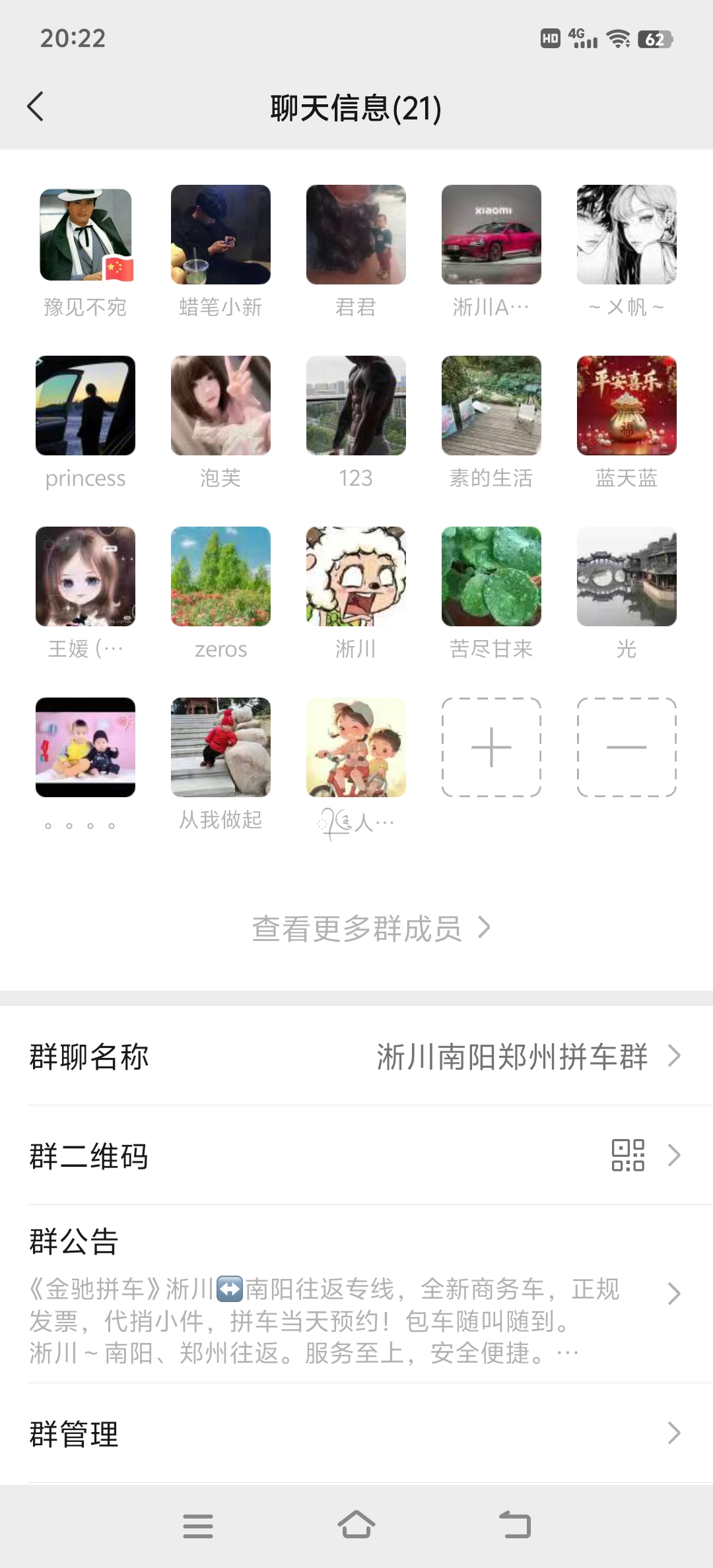Open princess's profile avatar
713x1568 pixels.
click(85, 406)
